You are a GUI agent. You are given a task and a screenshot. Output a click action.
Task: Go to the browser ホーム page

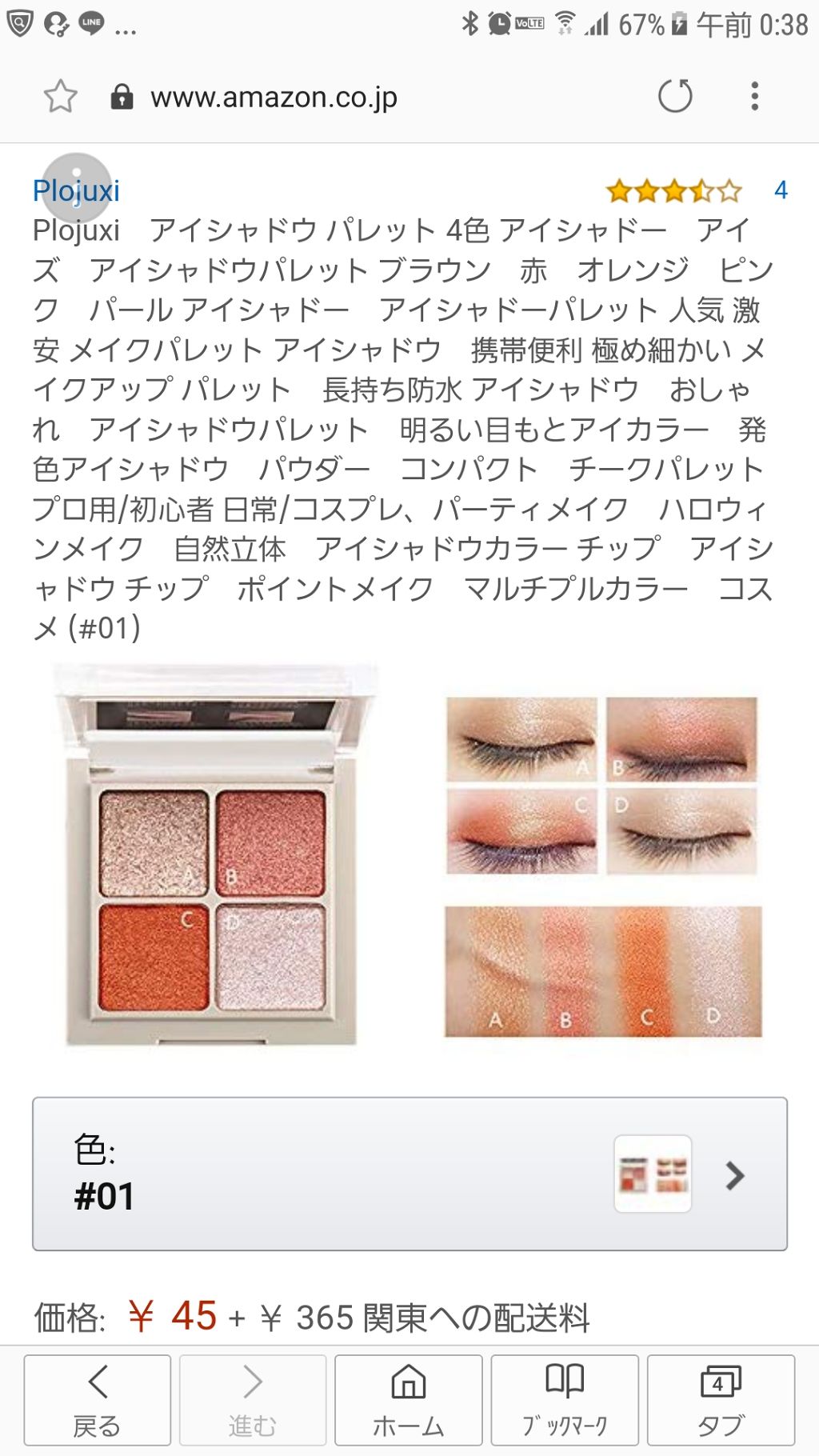[x=409, y=1399]
